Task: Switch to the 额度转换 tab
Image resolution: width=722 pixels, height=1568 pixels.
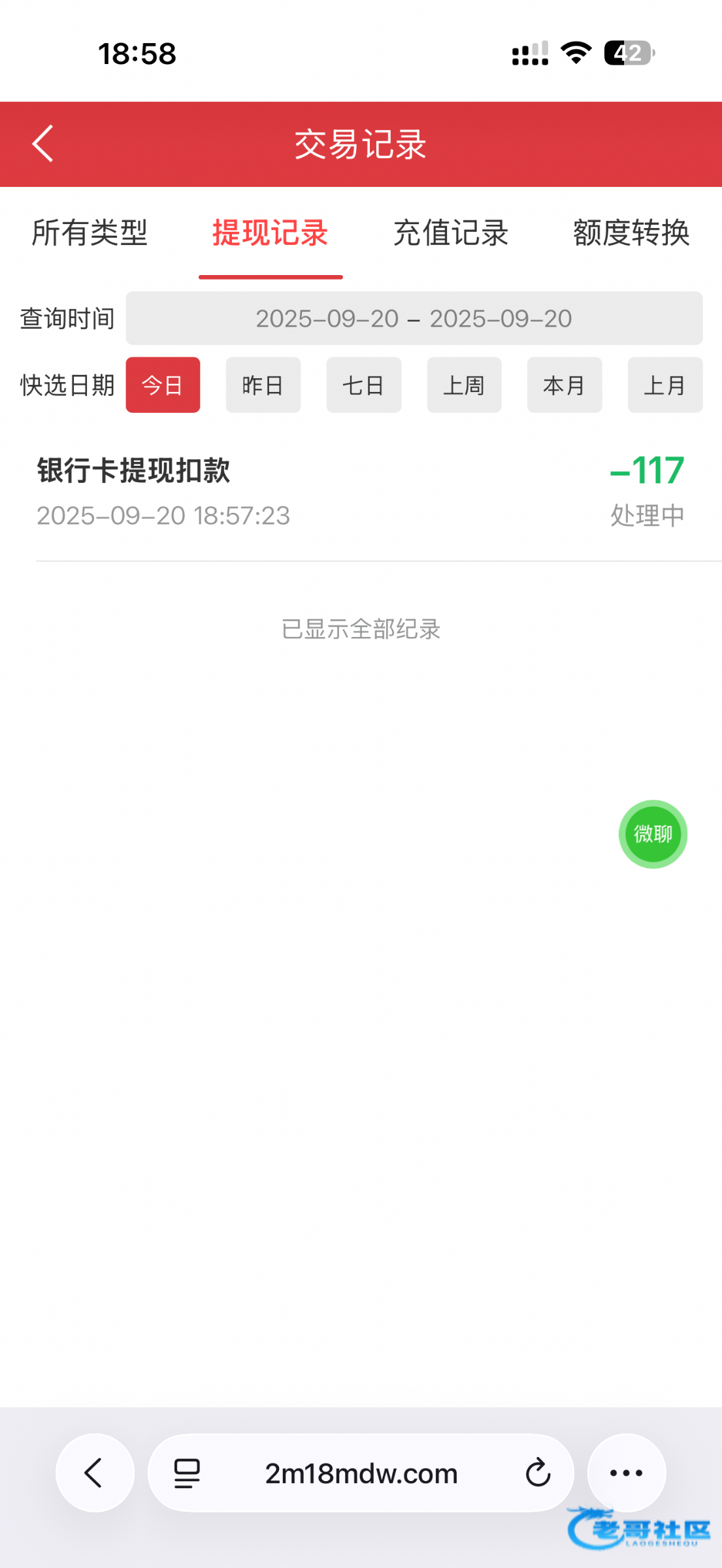Action: coord(631,233)
